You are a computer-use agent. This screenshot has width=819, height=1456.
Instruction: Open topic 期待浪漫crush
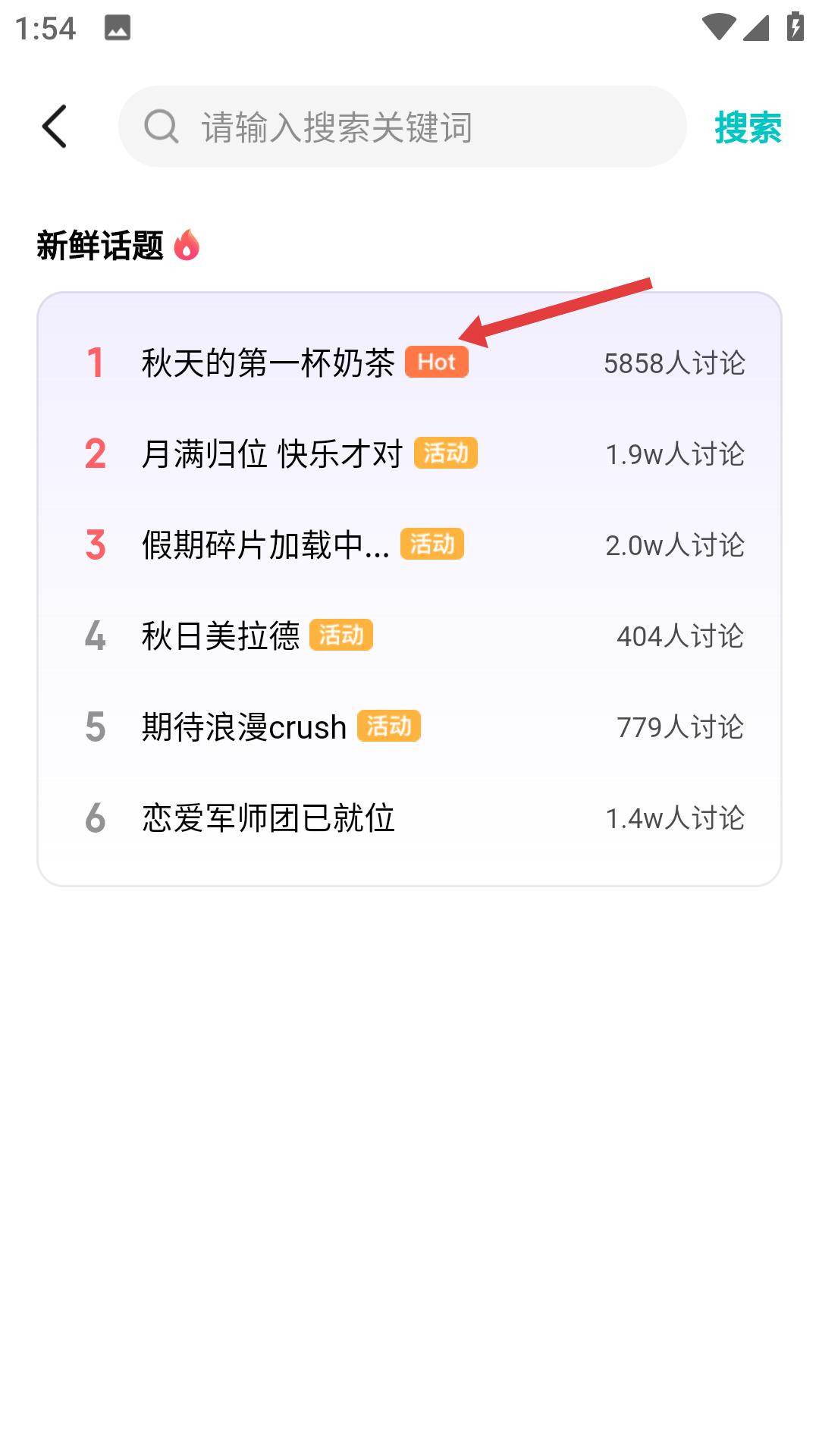tap(244, 727)
